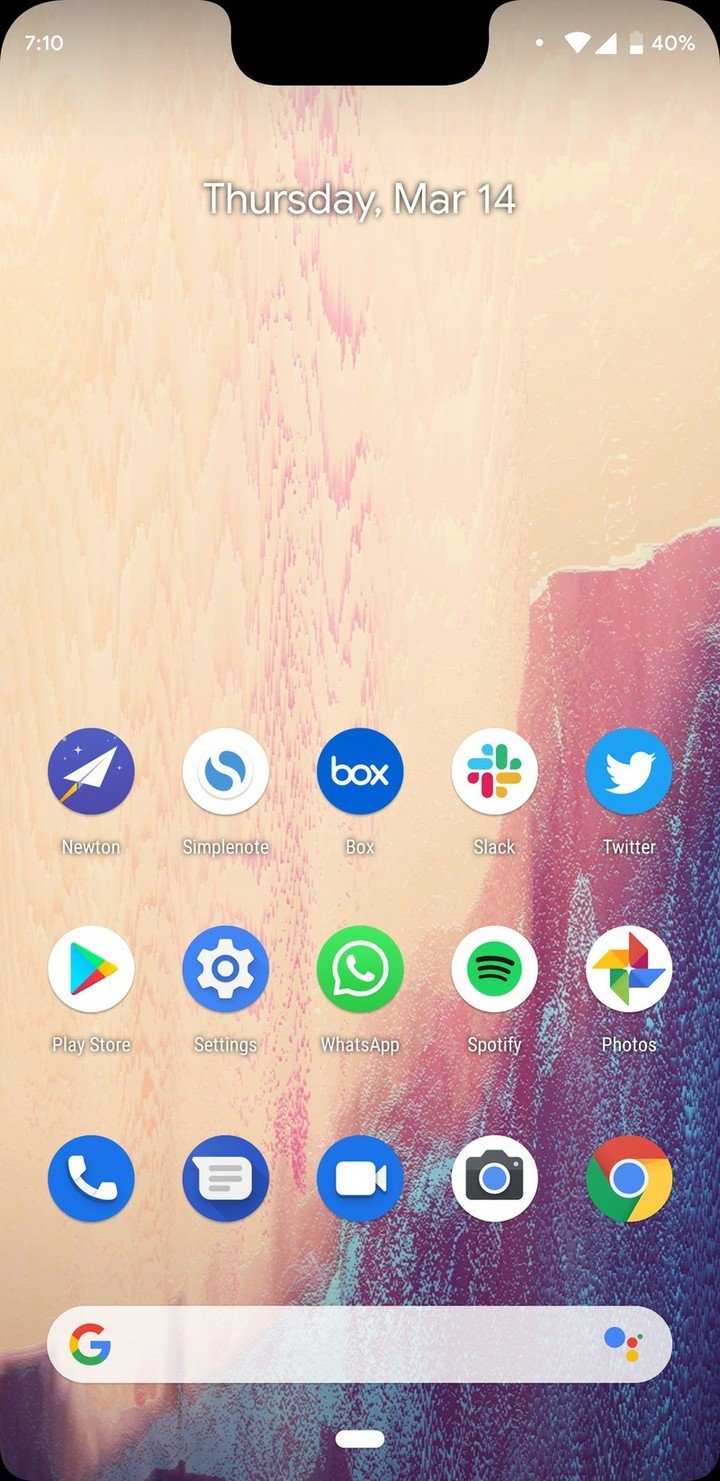Launch the Duo video call app
This screenshot has width=720, height=1481.
pos(360,1178)
